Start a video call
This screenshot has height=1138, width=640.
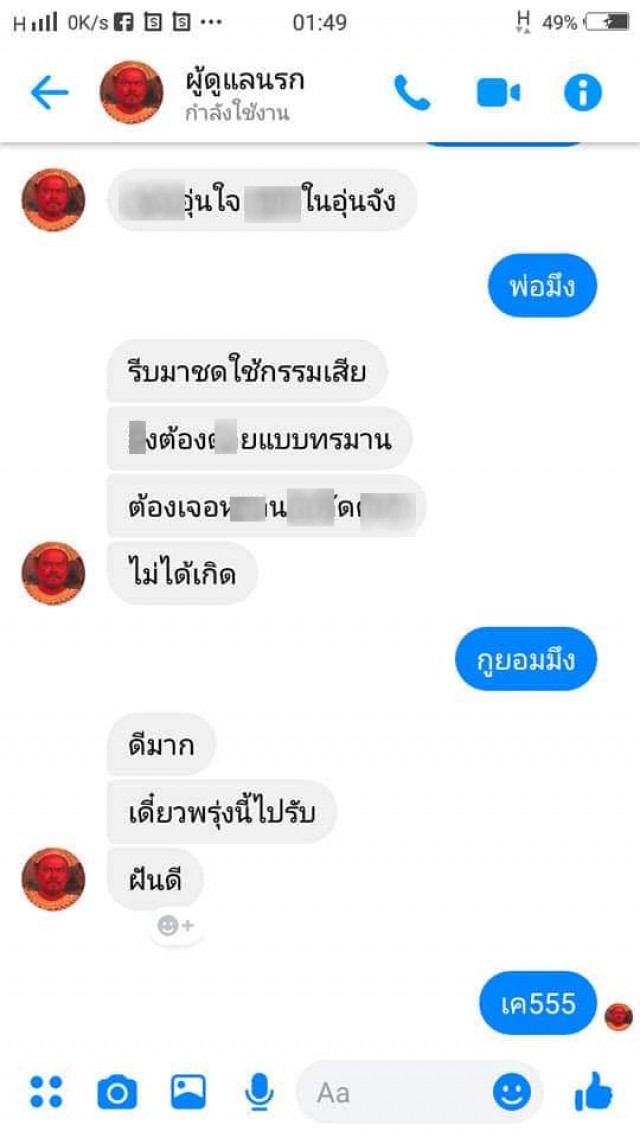pos(498,93)
